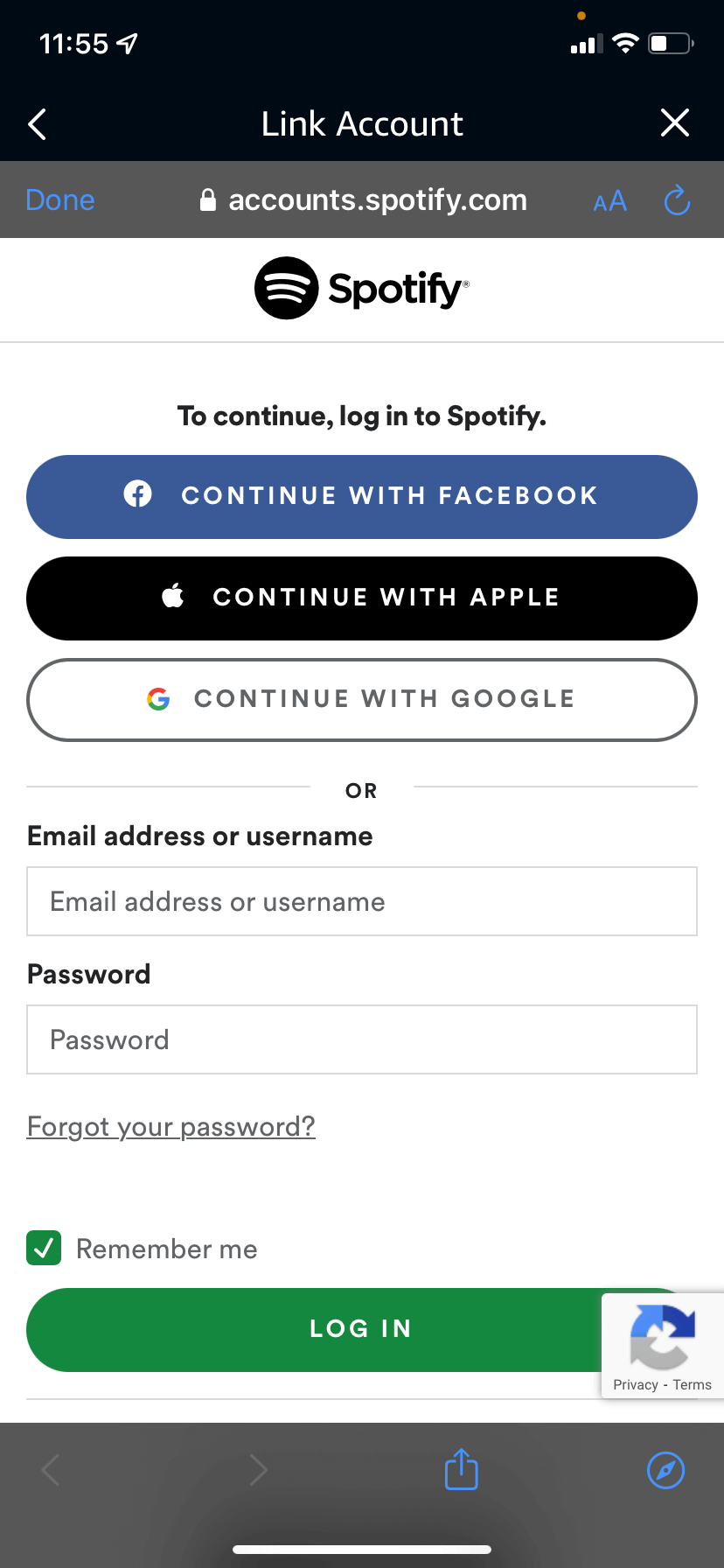This screenshot has width=724, height=1568.
Task: Open text size options with the AA icon
Action: pos(609,201)
